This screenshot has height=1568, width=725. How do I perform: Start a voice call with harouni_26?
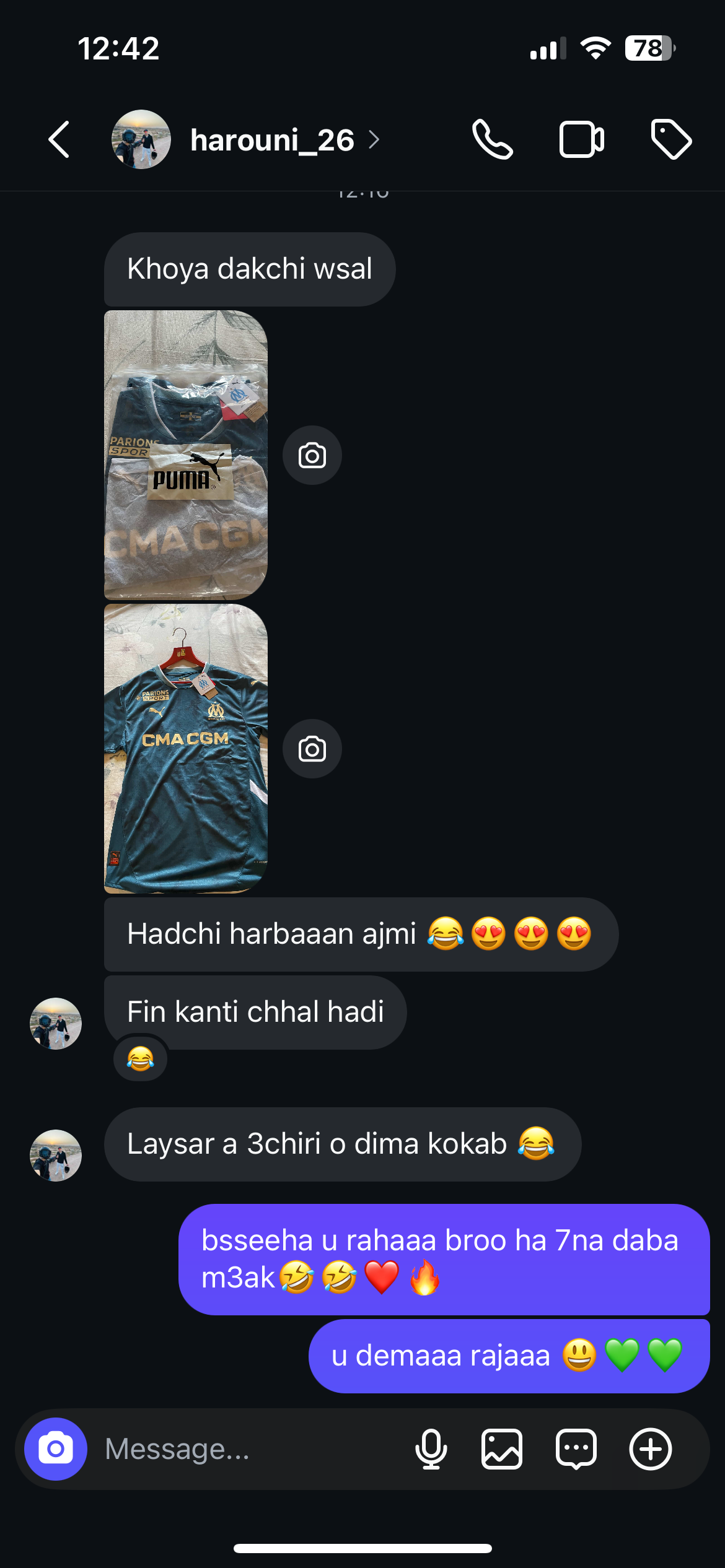point(493,140)
